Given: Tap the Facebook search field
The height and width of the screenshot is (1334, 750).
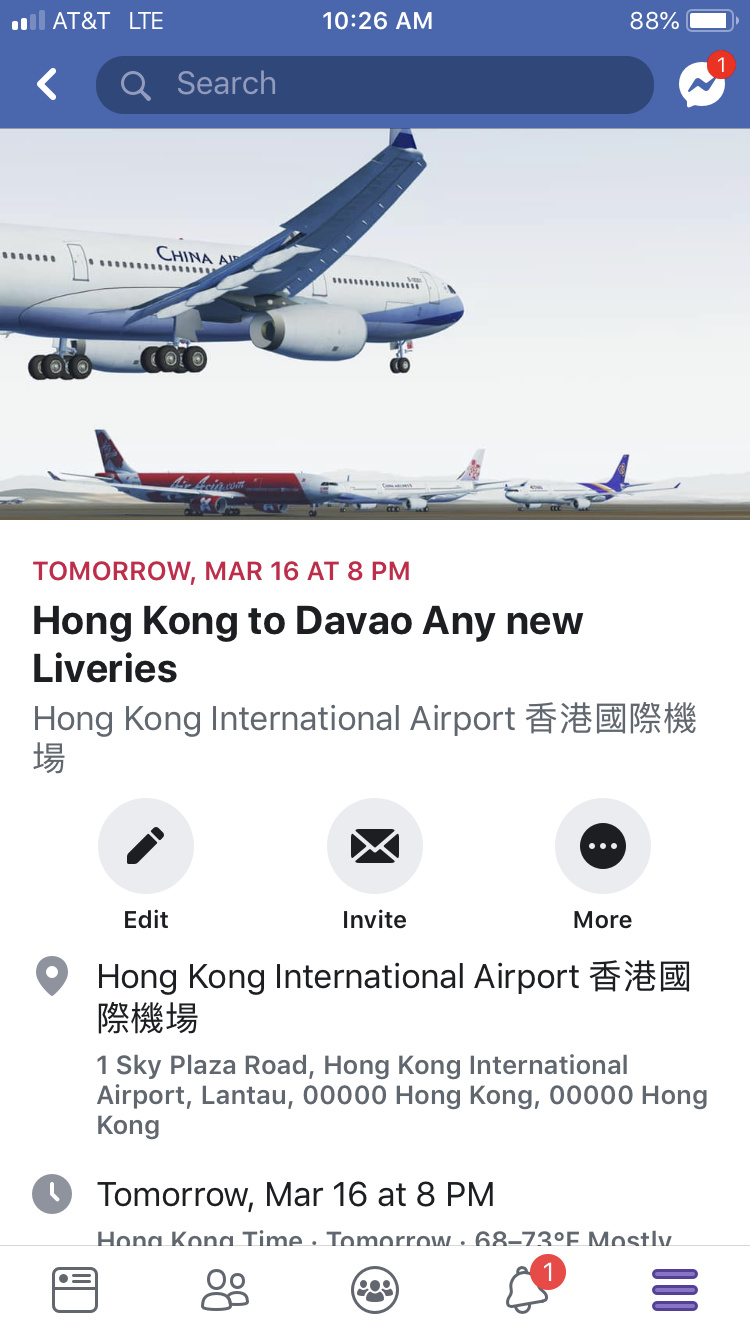Looking at the screenshot, I should click(x=374, y=85).
